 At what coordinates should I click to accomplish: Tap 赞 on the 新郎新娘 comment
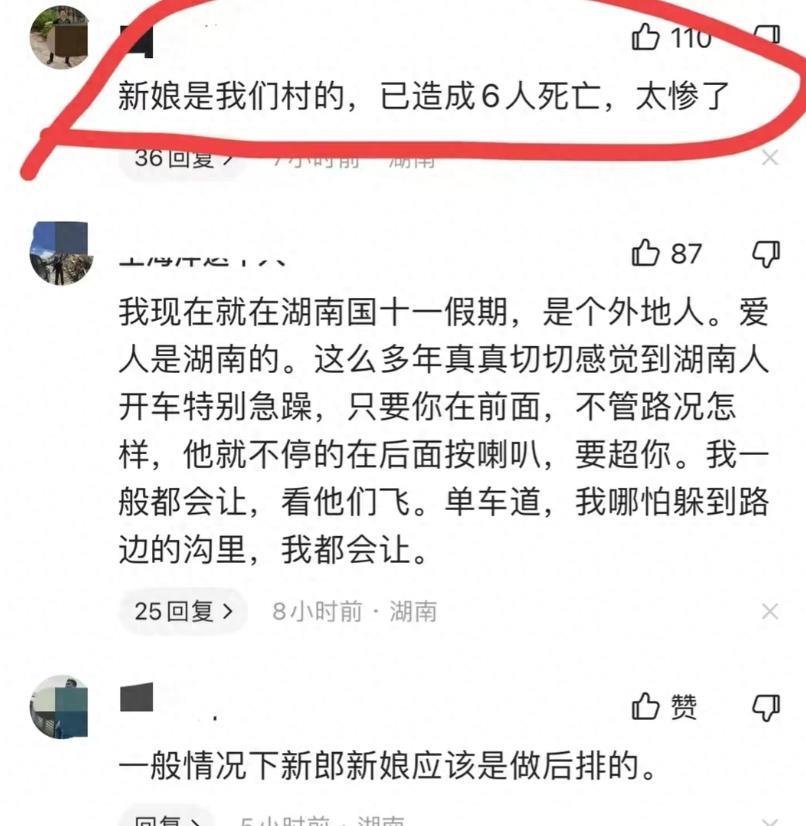point(666,707)
